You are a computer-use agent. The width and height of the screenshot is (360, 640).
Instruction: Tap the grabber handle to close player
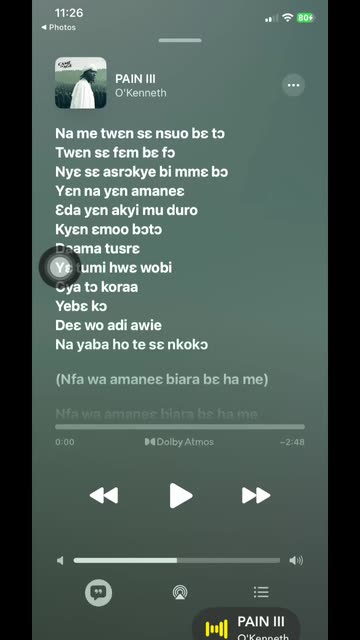click(x=180, y=40)
